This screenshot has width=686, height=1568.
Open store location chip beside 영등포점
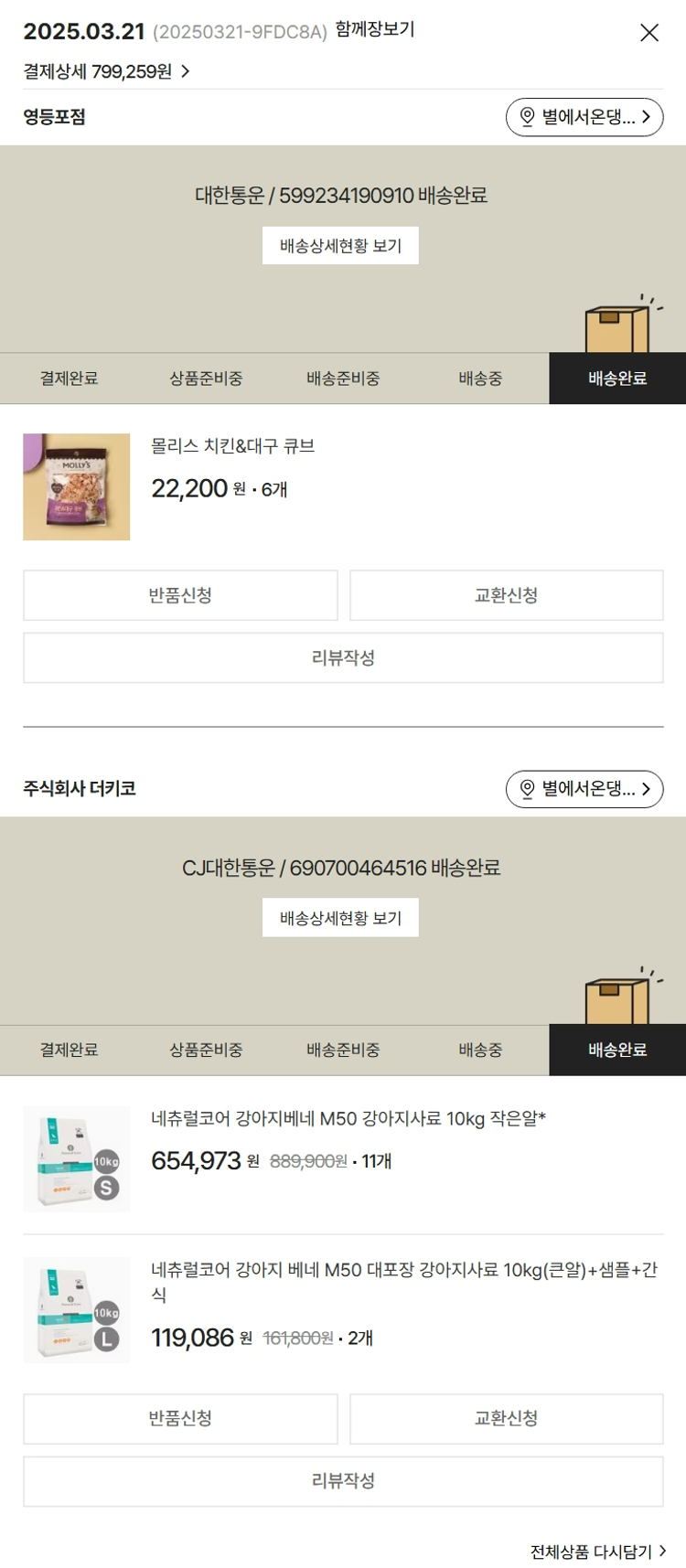click(x=584, y=117)
